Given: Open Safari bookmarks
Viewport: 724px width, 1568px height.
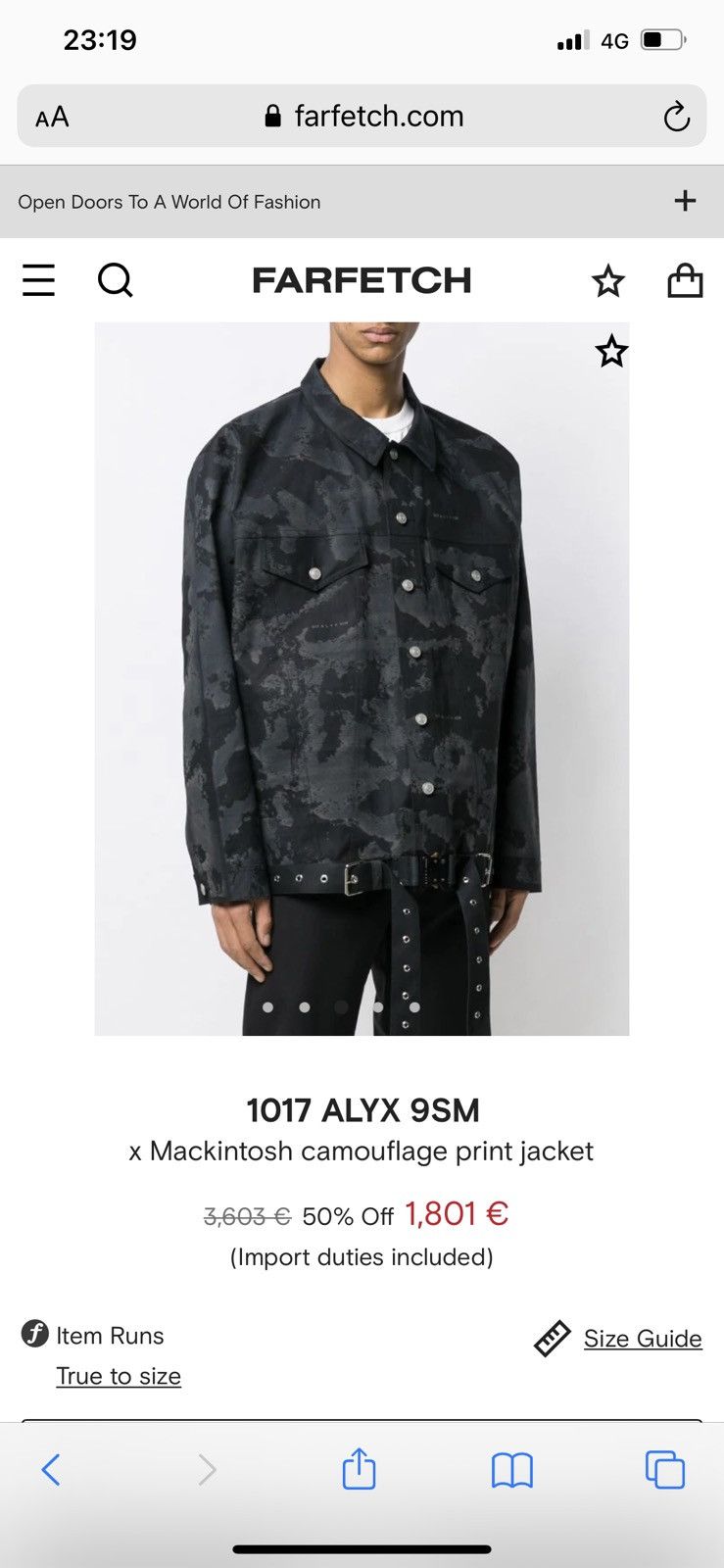Looking at the screenshot, I should (511, 1470).
